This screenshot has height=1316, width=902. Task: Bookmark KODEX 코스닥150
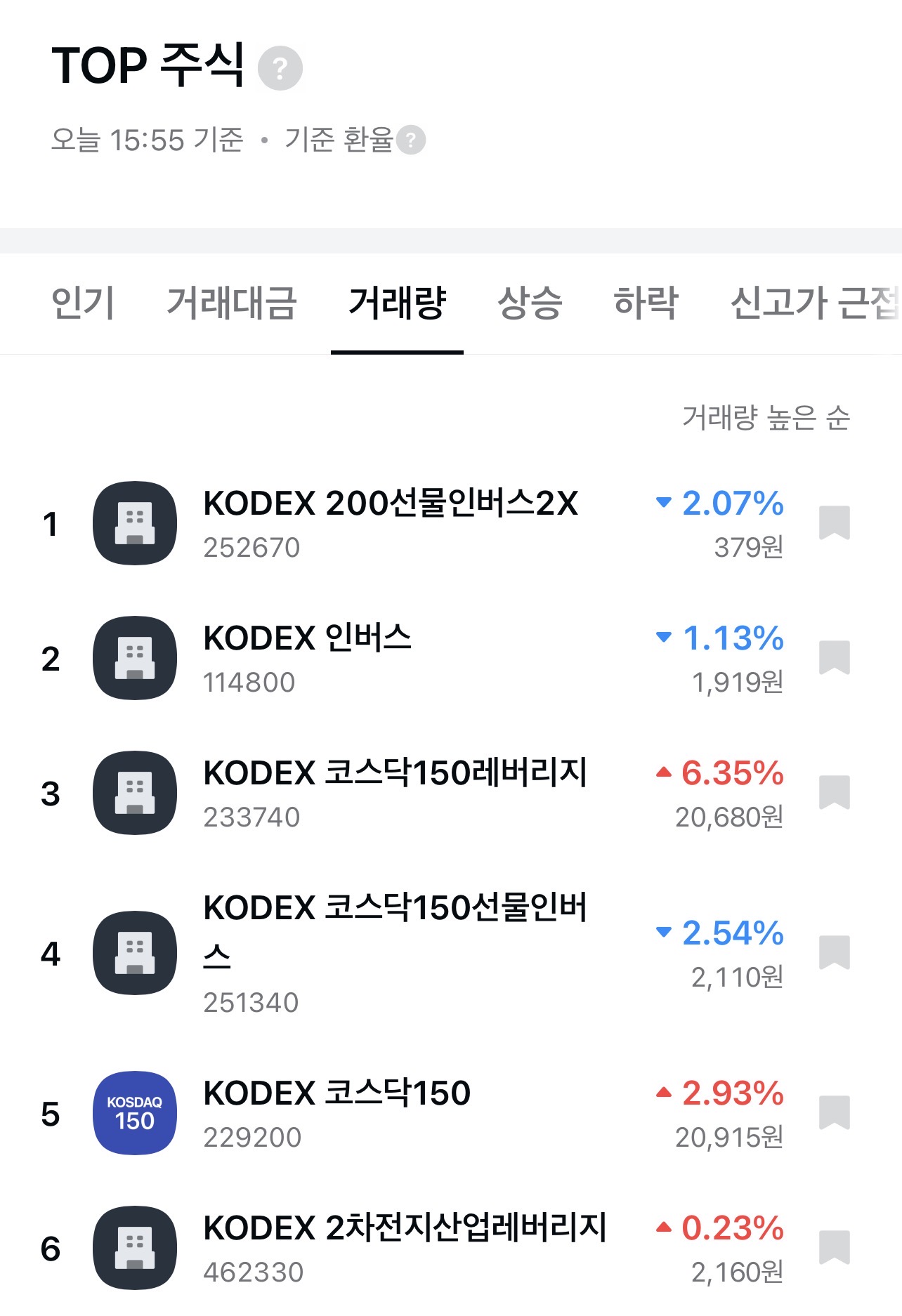coord(834,1113)
